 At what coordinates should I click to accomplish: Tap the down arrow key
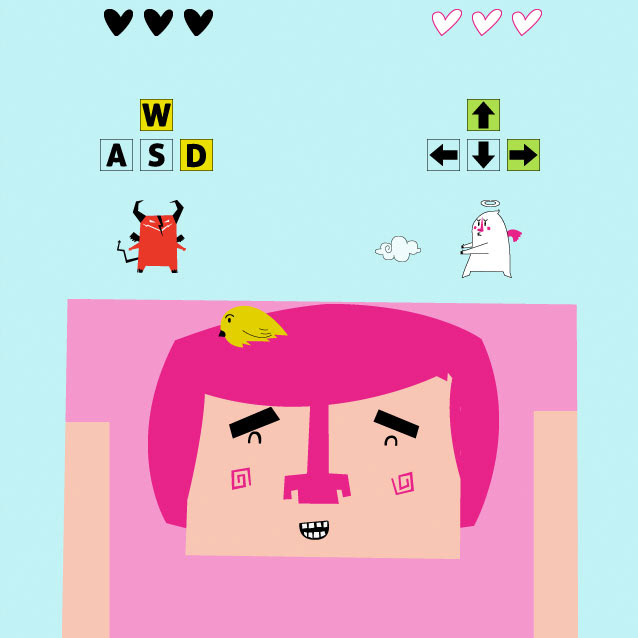pyautogui.click(x=483, y=155)
